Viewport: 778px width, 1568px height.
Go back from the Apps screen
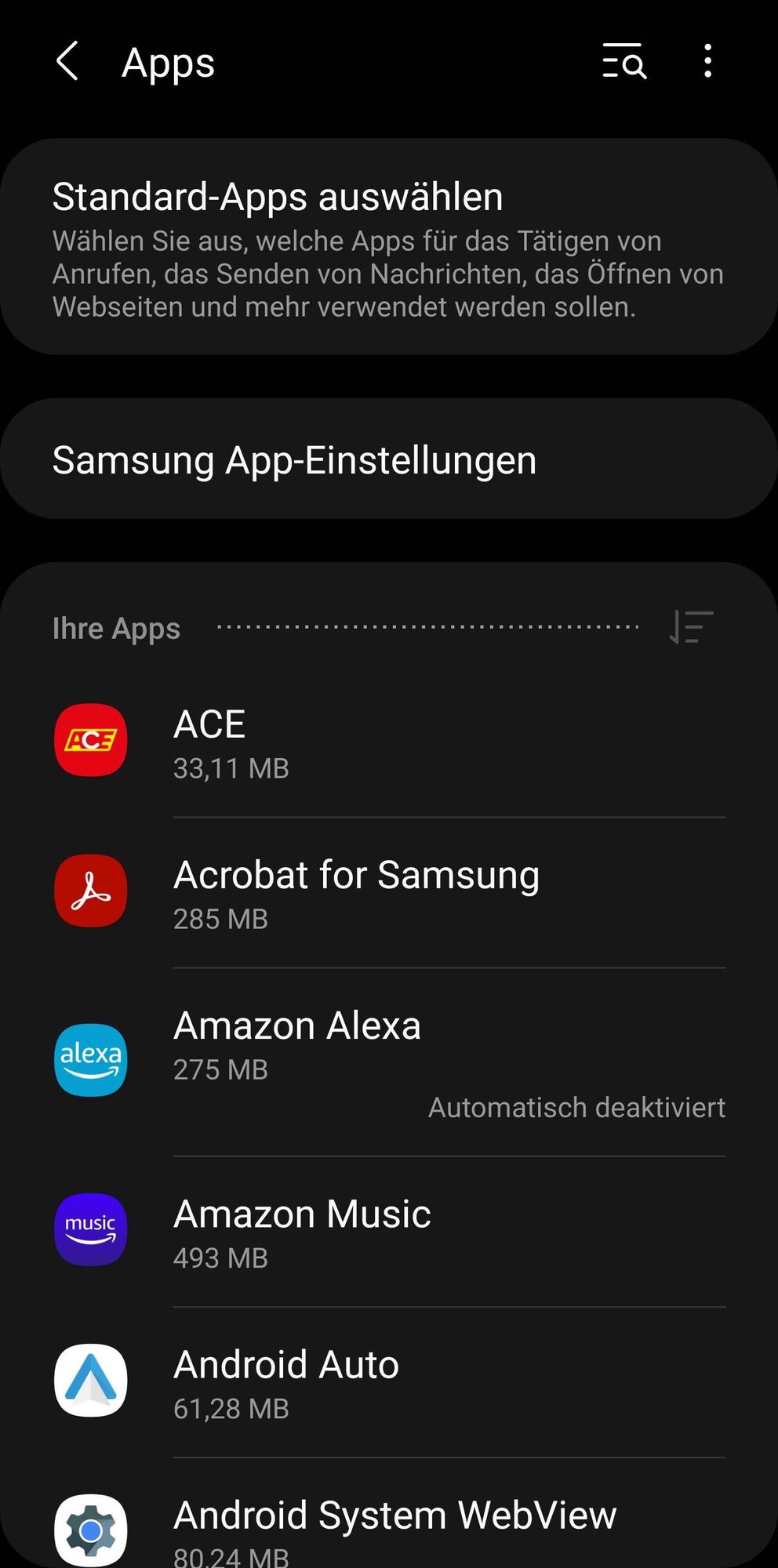coord(68,62)
